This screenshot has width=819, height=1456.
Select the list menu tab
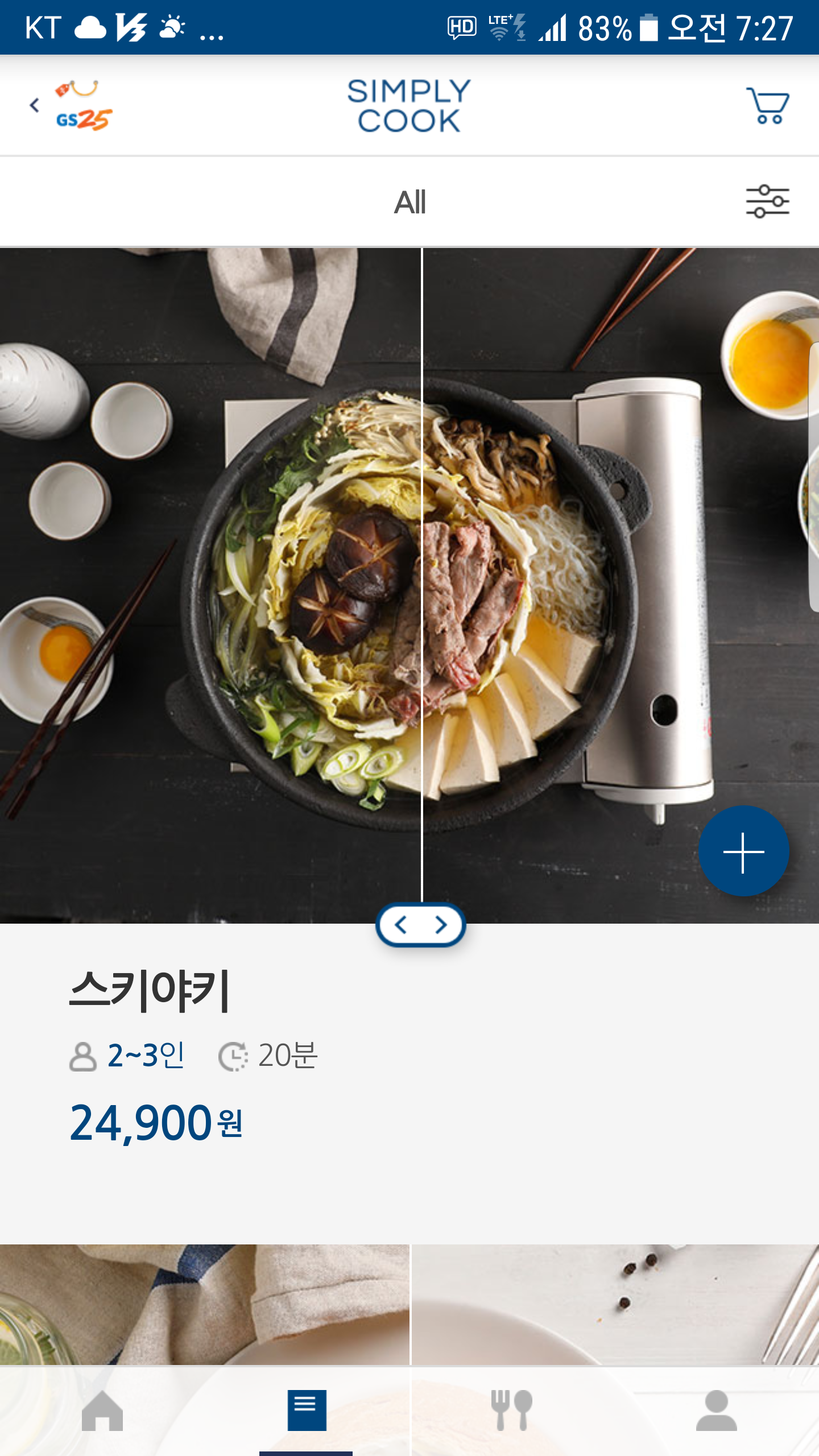tap(307, 1410)
